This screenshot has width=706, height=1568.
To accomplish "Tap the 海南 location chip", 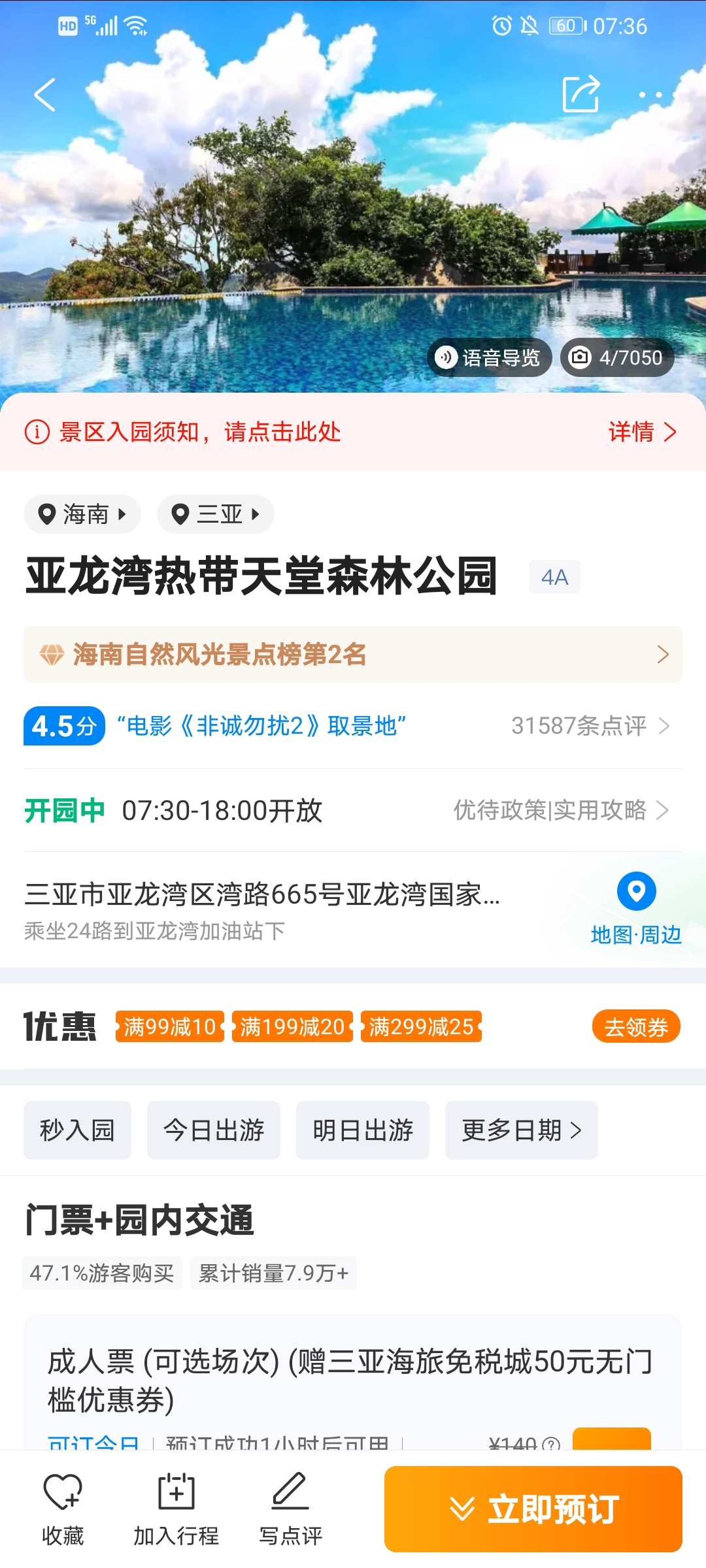I will coord(82,514).
